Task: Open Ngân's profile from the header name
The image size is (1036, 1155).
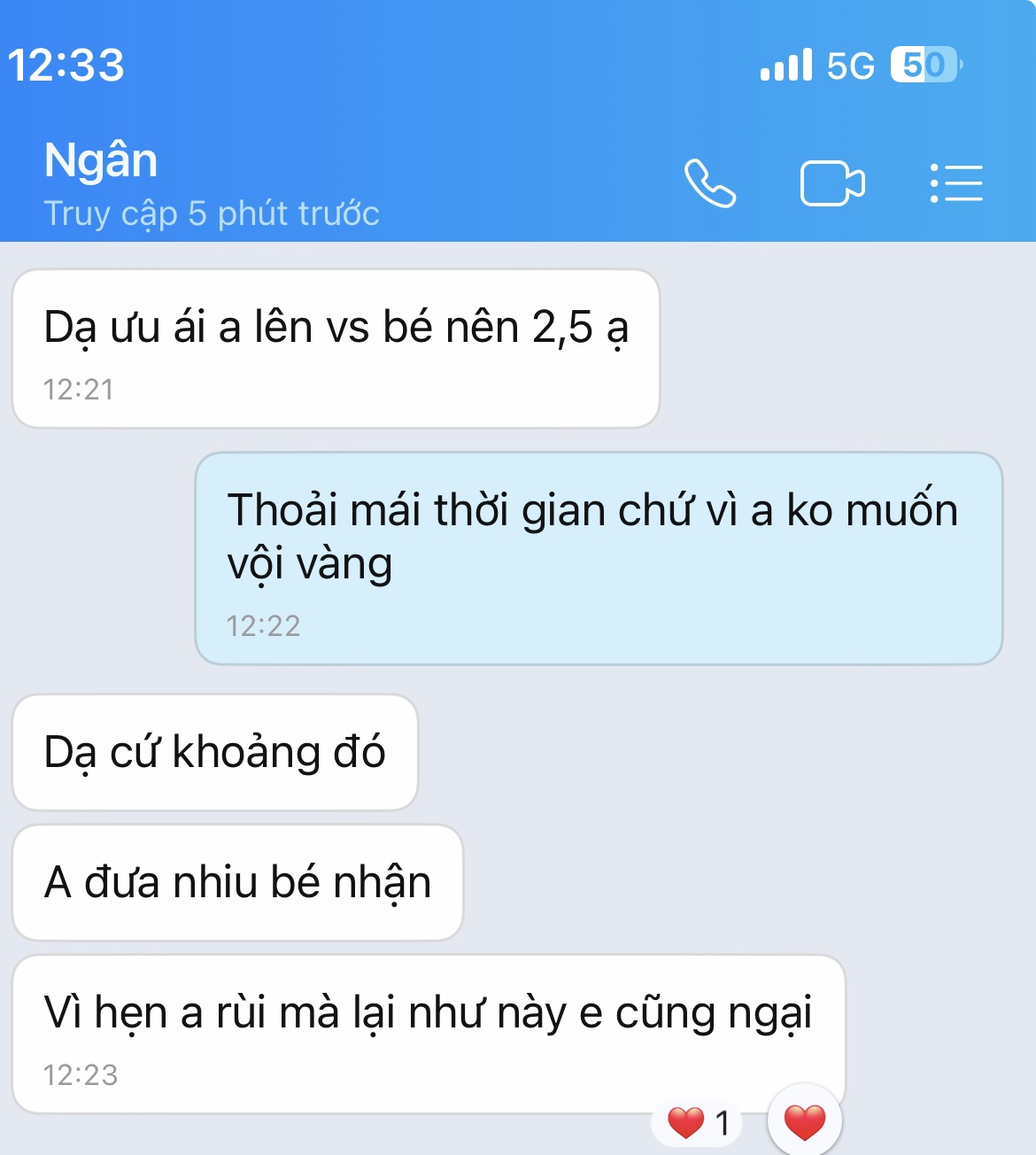Action: coord(101,161)
